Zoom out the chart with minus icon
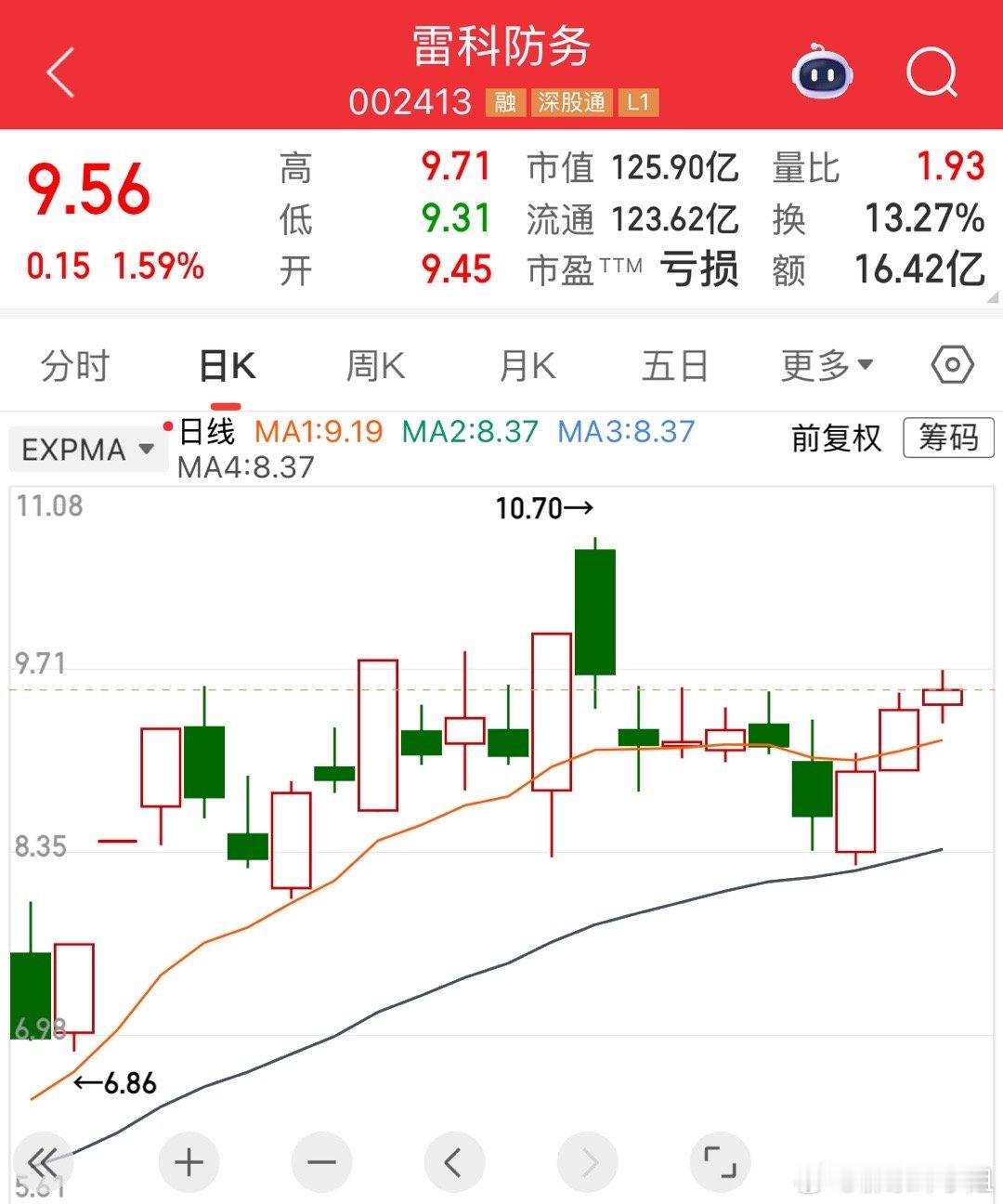This screenshot has width=1003, height=1204. [x=320, y=1161]
